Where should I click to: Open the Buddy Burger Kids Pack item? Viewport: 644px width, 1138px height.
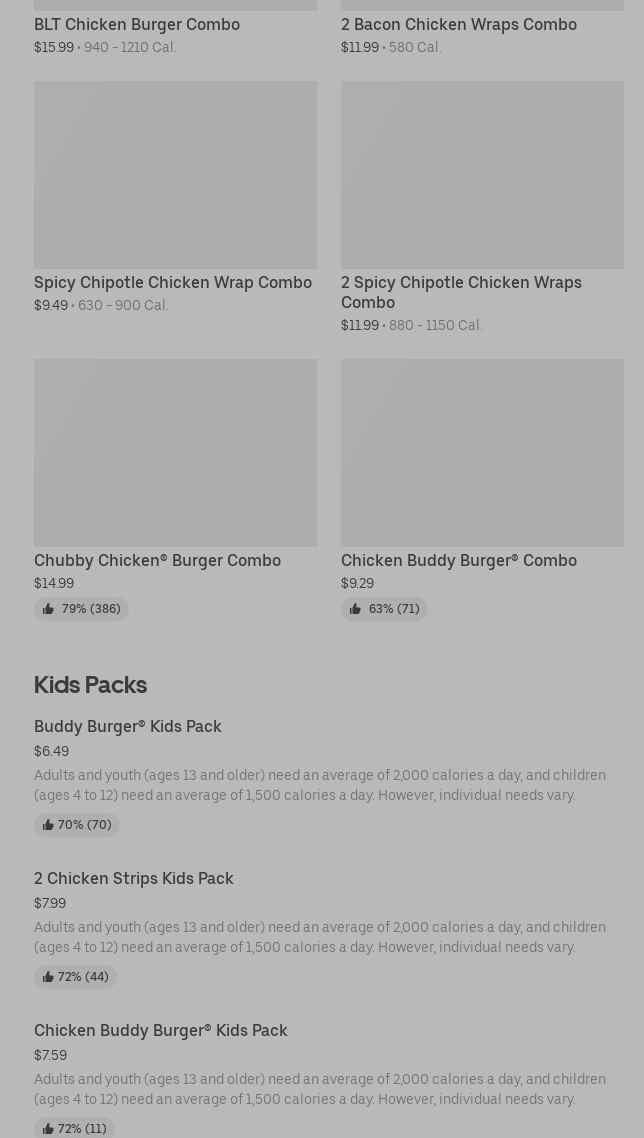[128, 726]
